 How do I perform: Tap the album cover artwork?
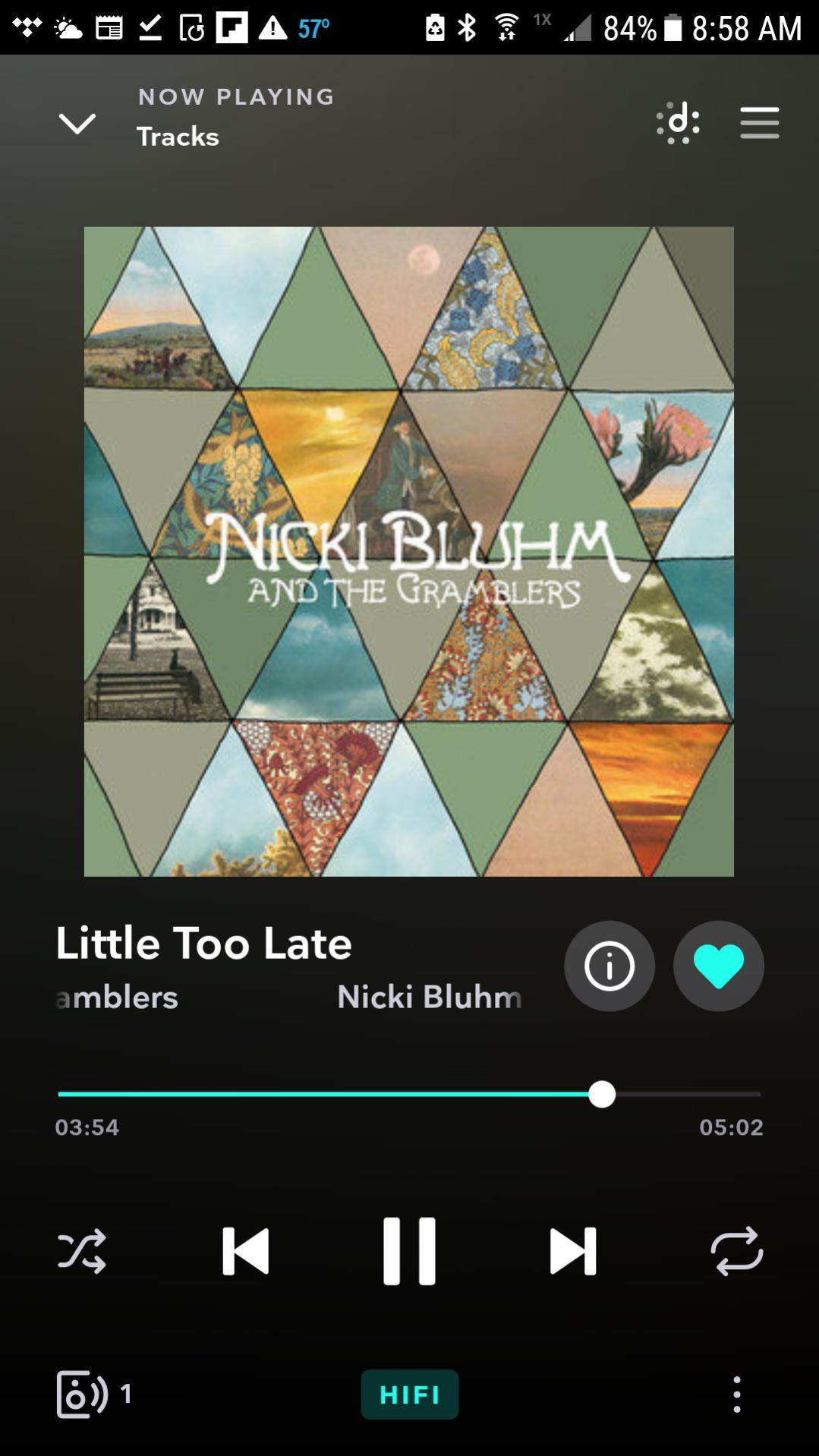point(408,551)
